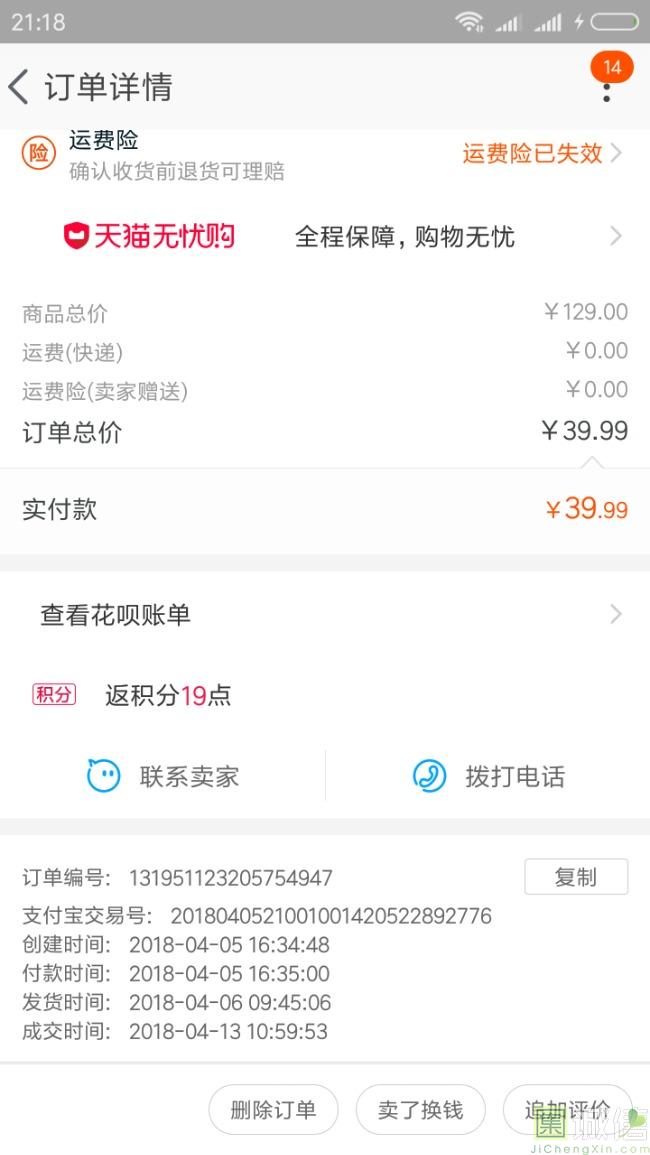Tap 联系卖家 to message the seller
Screen dimensions: 650x1155
pos(164,776)
